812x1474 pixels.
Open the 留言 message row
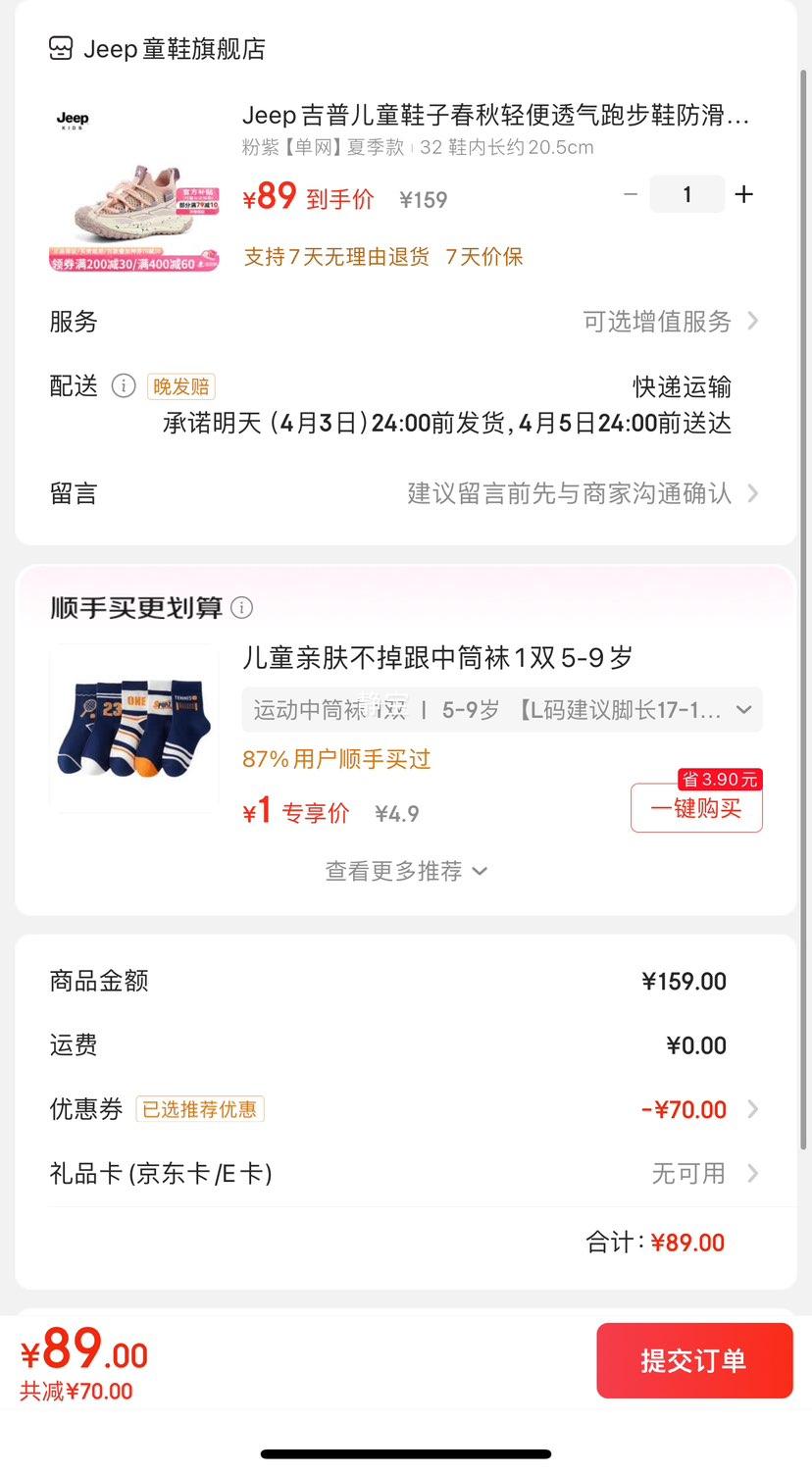405,492
